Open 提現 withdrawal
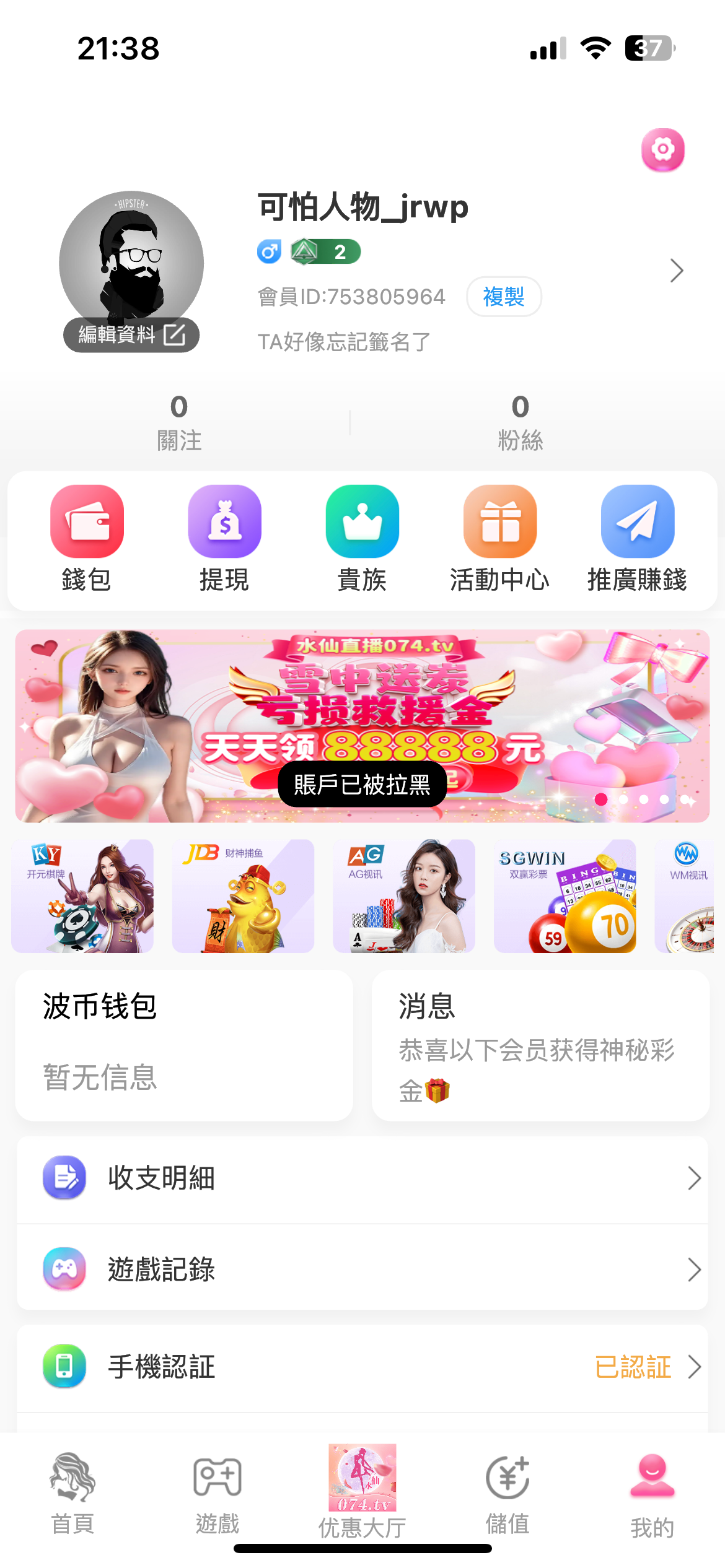 224,538
